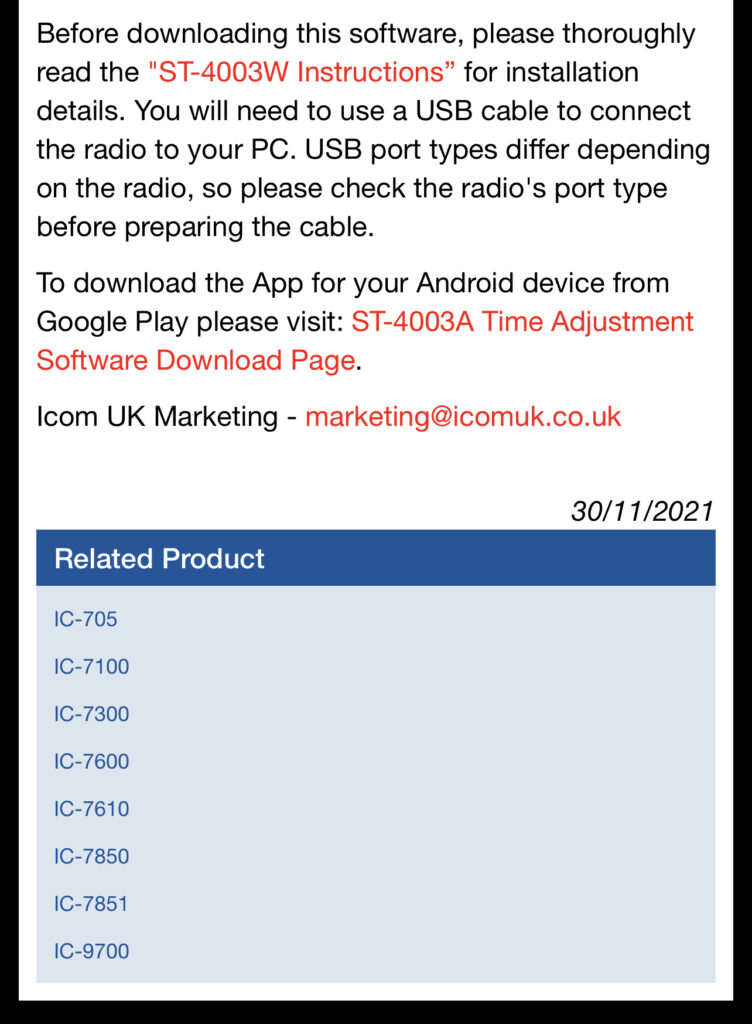View the IC-7100 product page
This screenshot has width=752, height=1024.
(x=92, y=666)
